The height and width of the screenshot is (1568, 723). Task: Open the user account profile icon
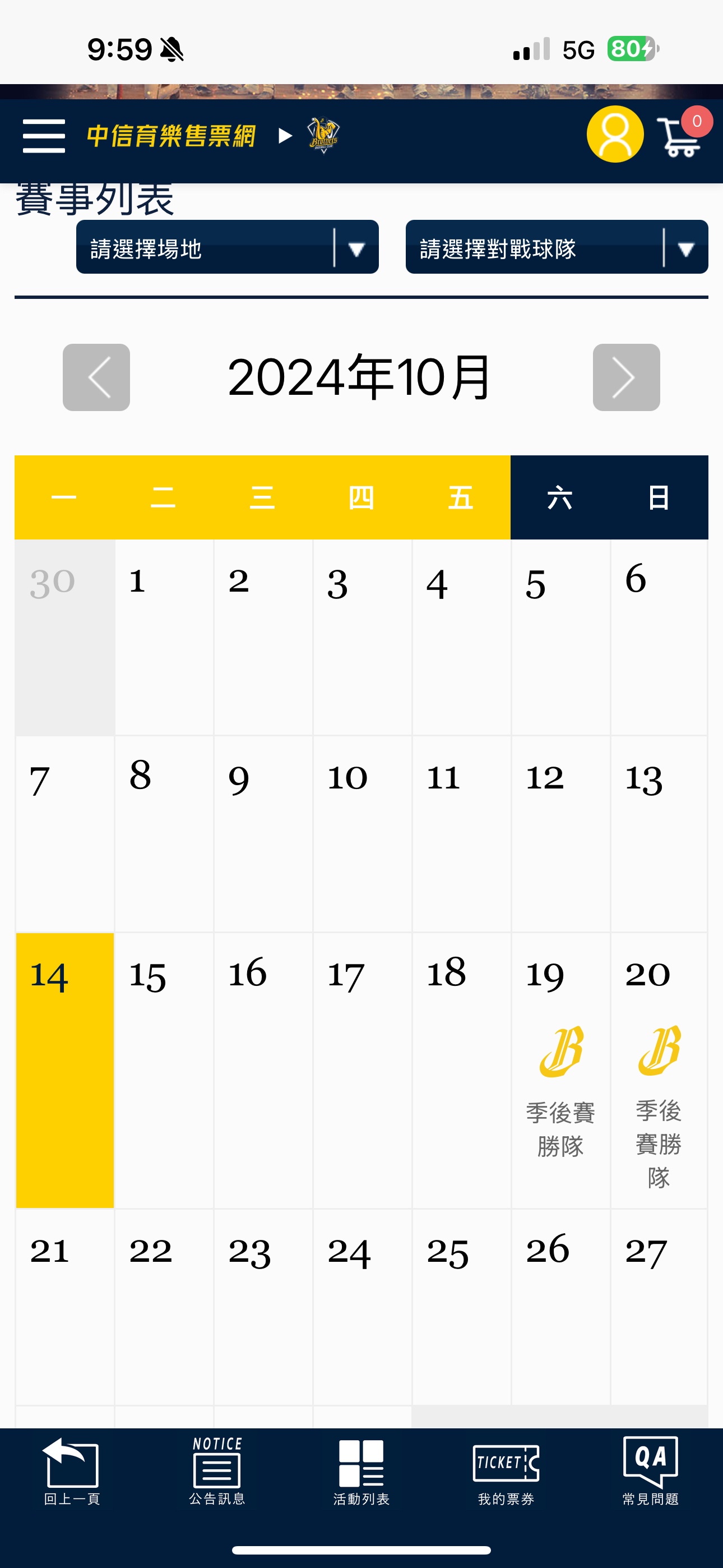(x=615, y=135)
